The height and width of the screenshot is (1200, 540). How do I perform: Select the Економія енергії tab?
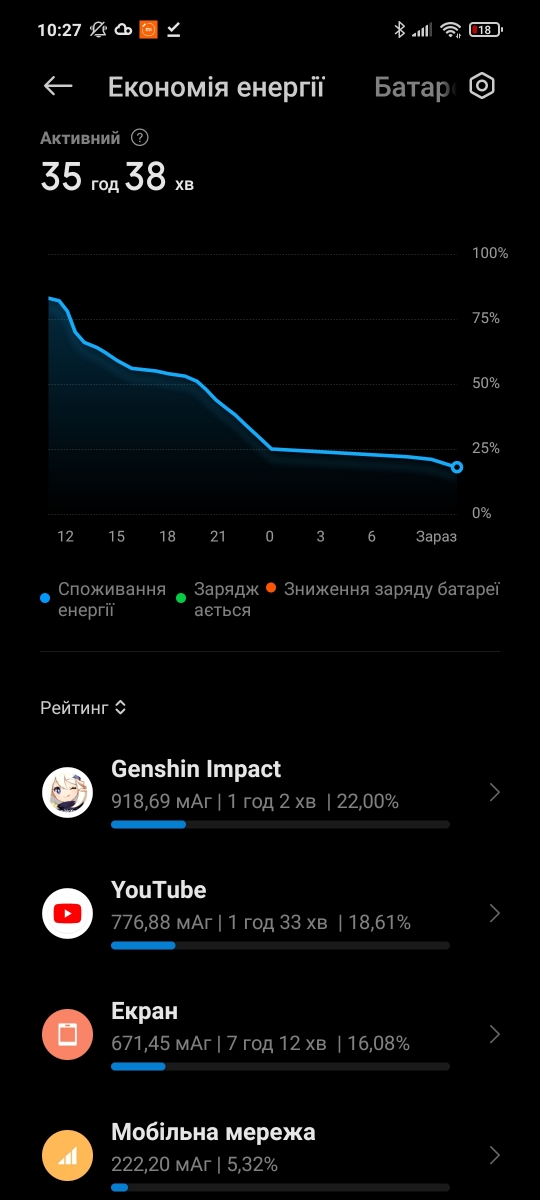pyautogui.click(x=216, y=87)
